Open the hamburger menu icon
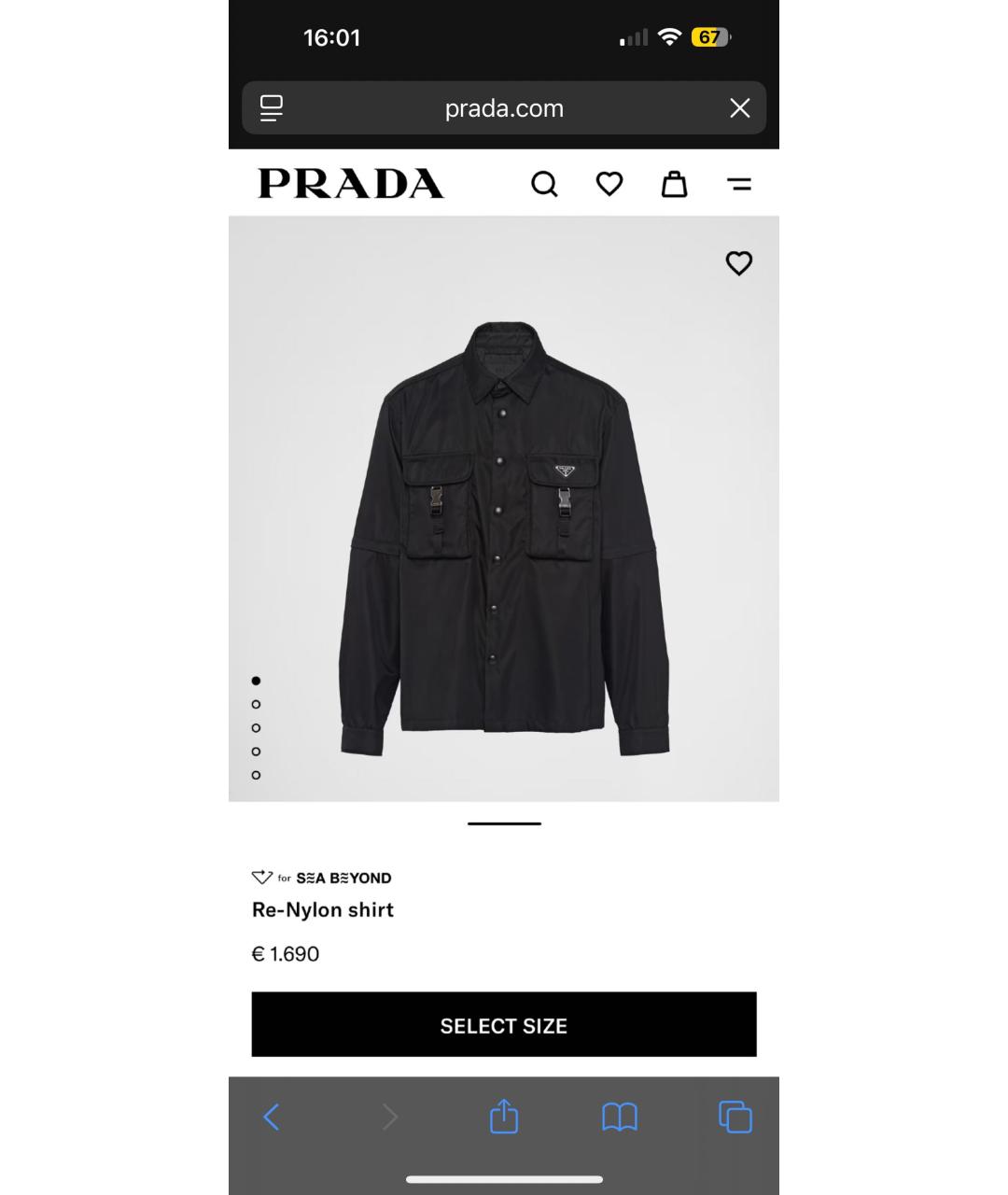 pyautogui.click(x=739, y=184)
